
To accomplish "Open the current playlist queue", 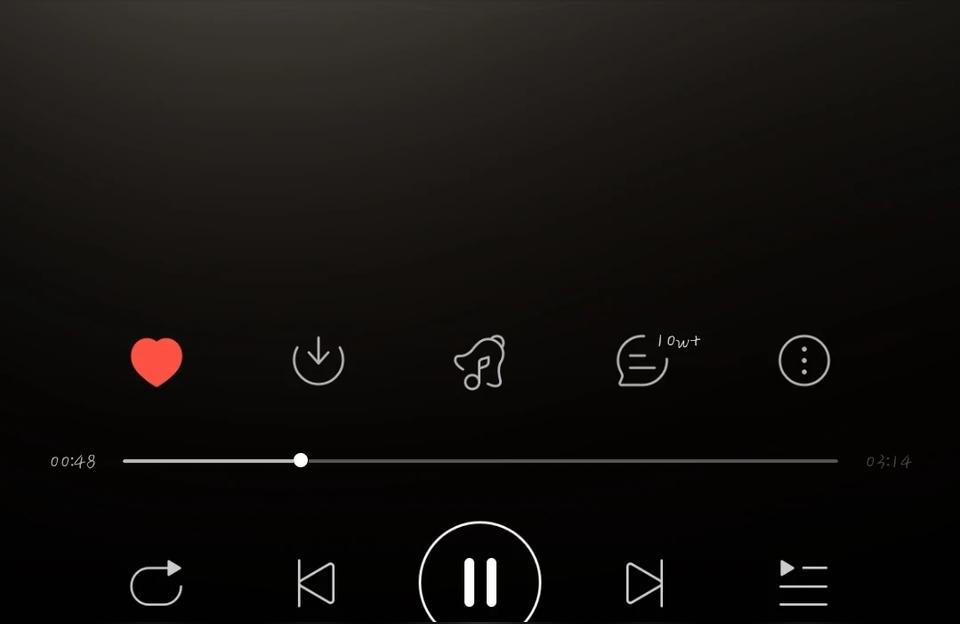I will [x=803, y=583].
